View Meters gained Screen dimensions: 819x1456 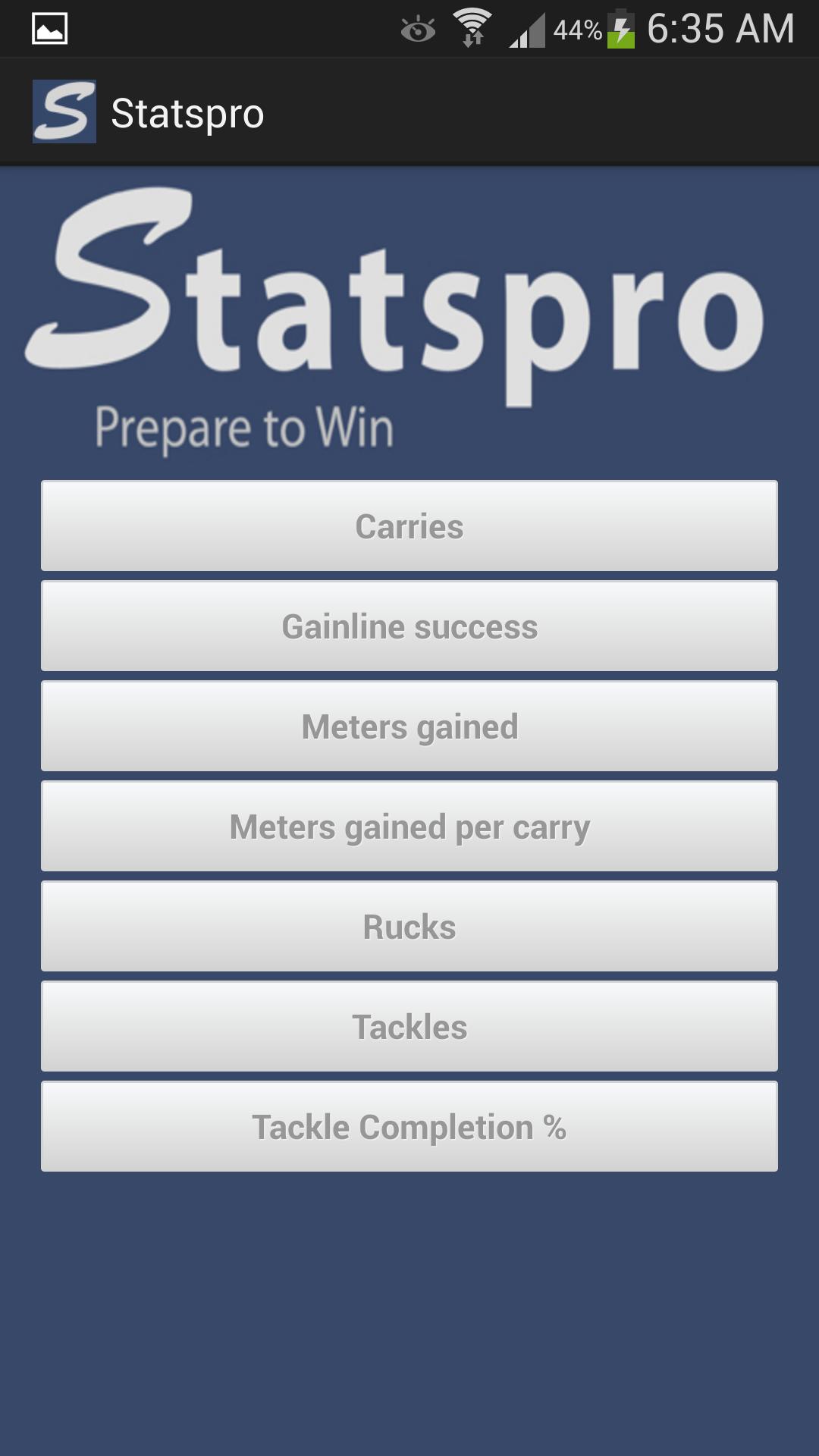[409, 726]
